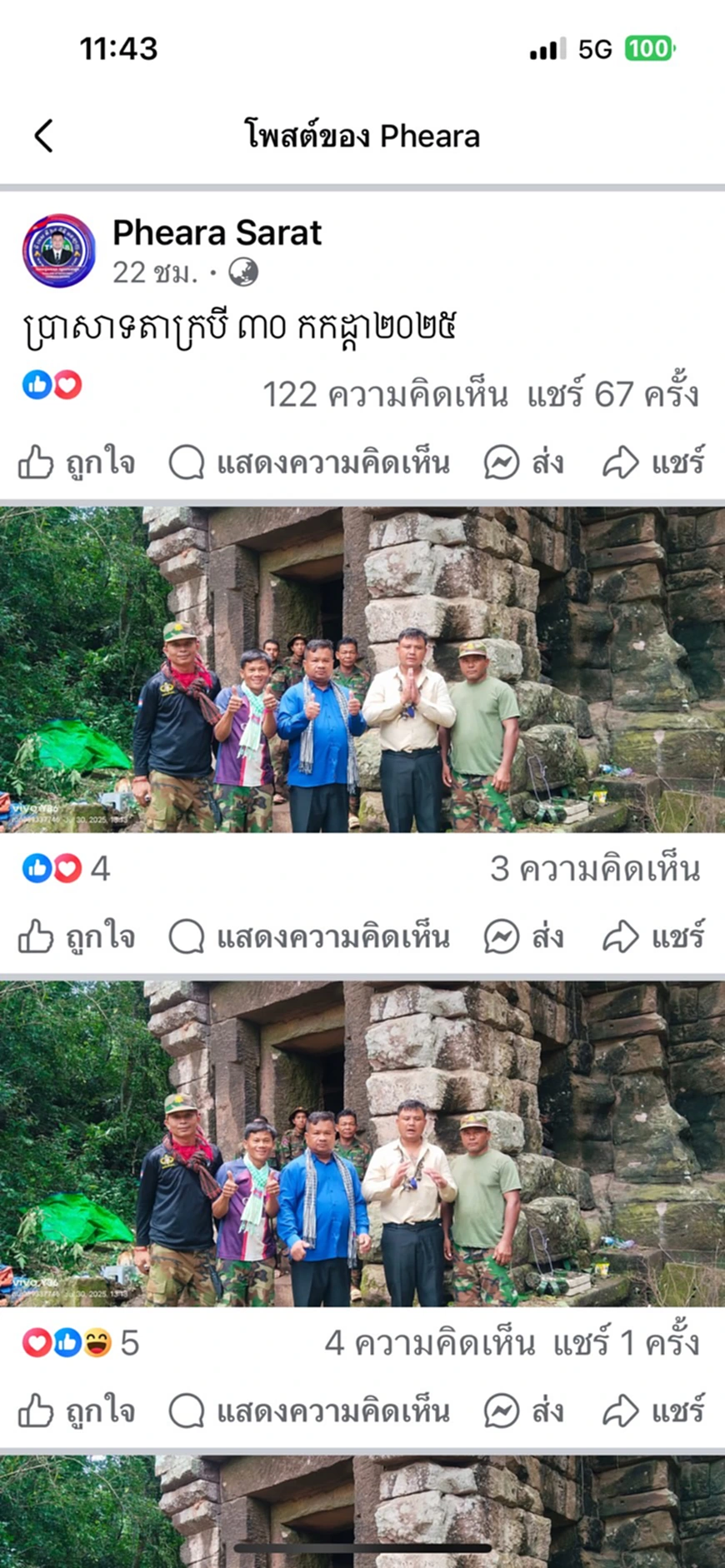Send the second photo via Messenger
Screen dimensions: 725x1568
click(x=524, y=1411)
